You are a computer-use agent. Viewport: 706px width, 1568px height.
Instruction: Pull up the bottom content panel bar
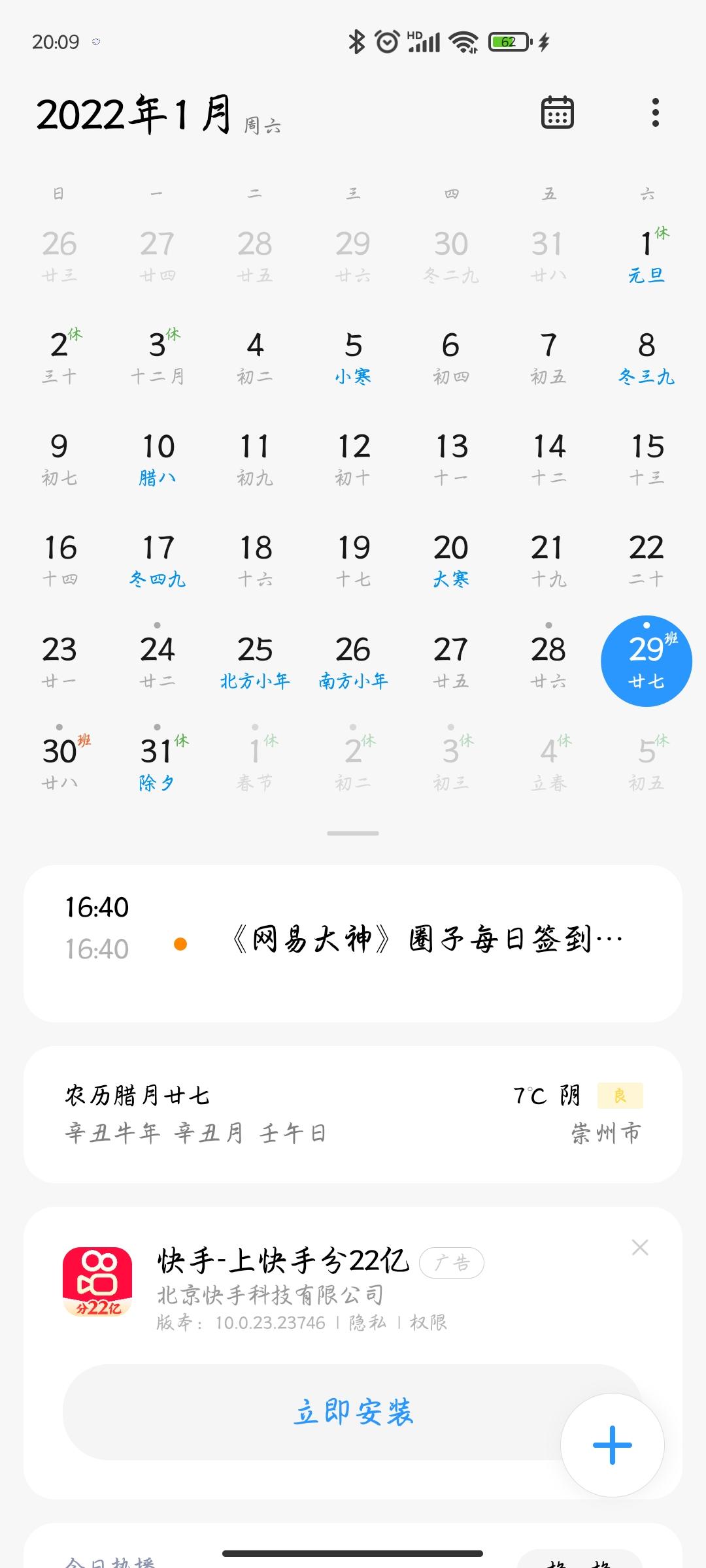coord(353,833)
